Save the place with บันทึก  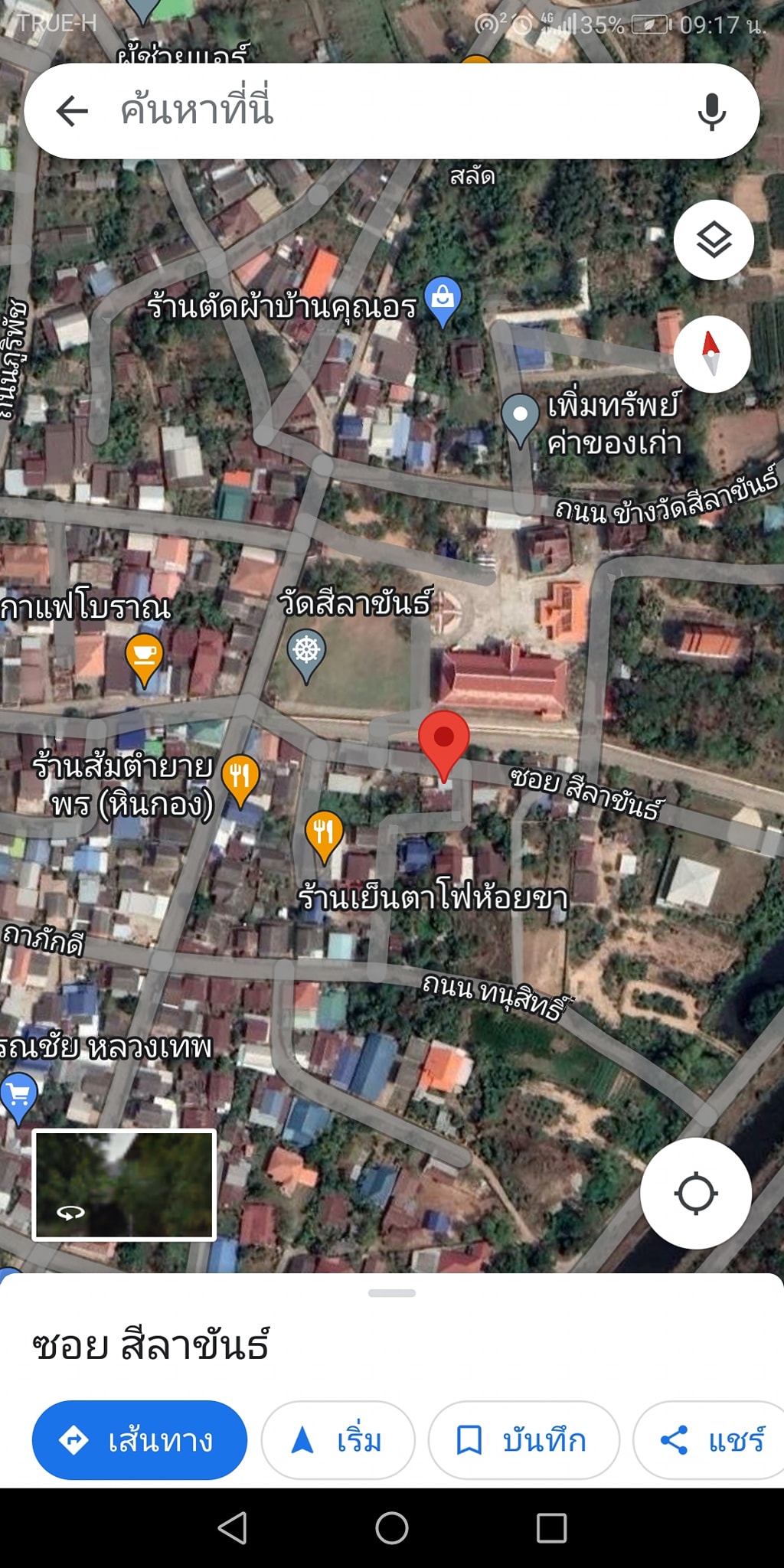pos(523,1440)
